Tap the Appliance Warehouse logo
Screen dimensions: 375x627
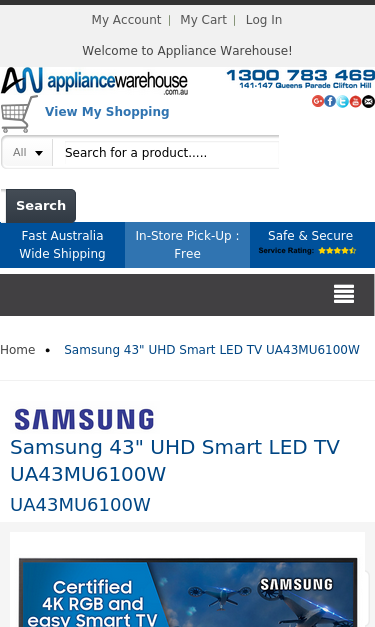point(94,81)
